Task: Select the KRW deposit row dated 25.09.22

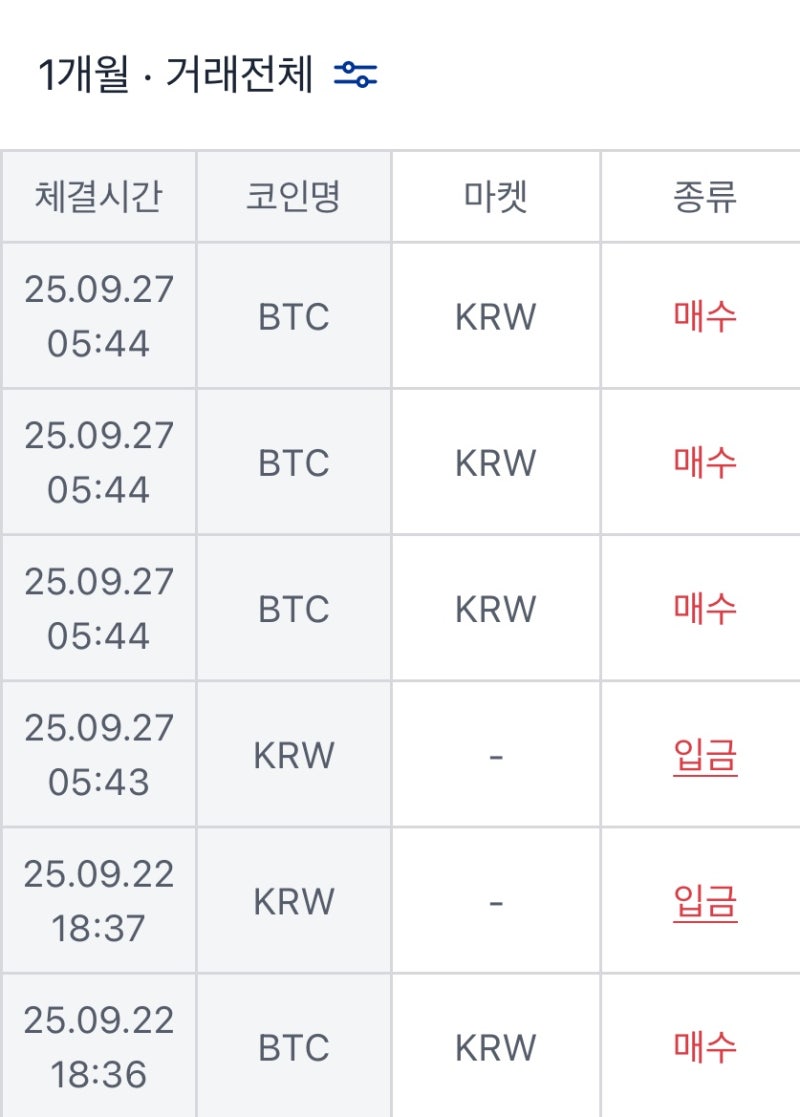Action: [400, 900]
